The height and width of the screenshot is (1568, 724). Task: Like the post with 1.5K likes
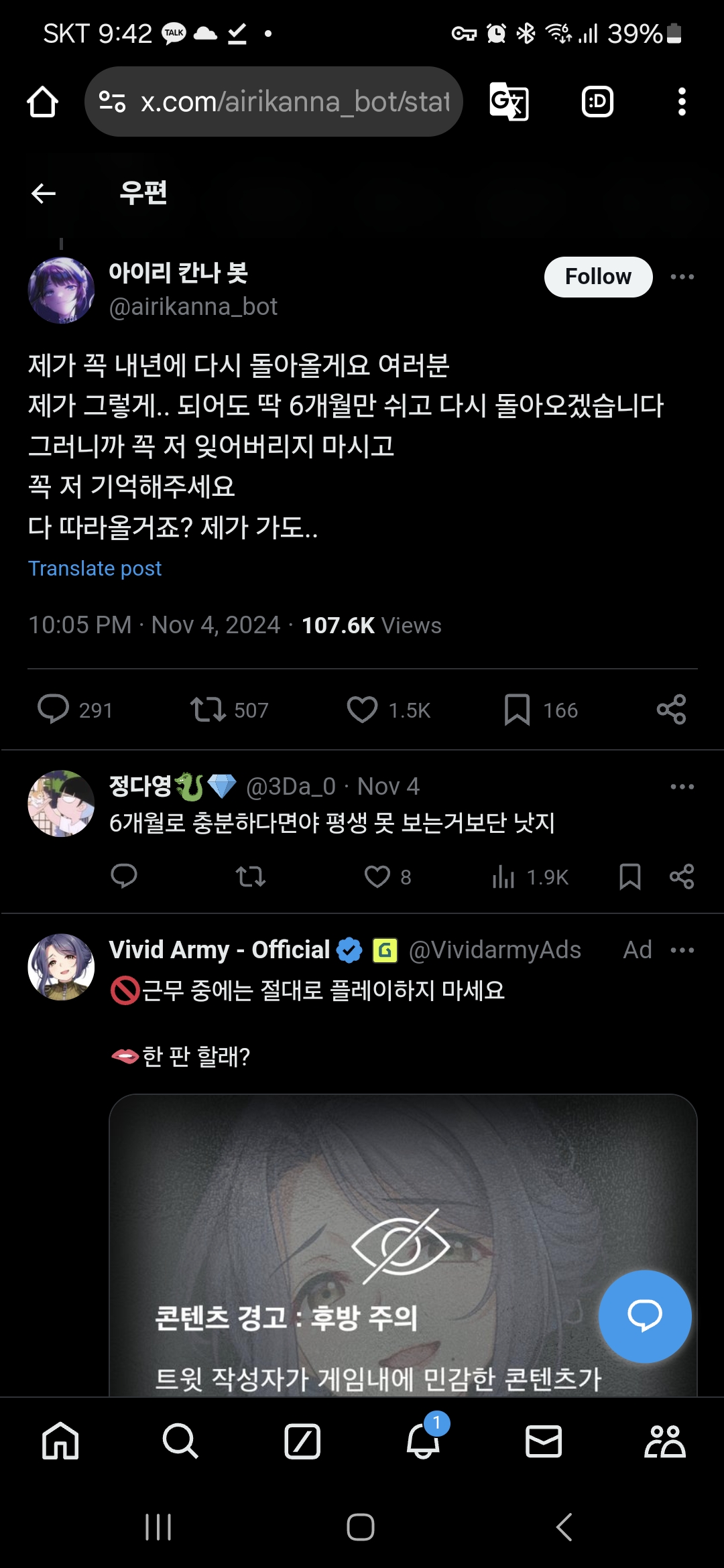362,709
